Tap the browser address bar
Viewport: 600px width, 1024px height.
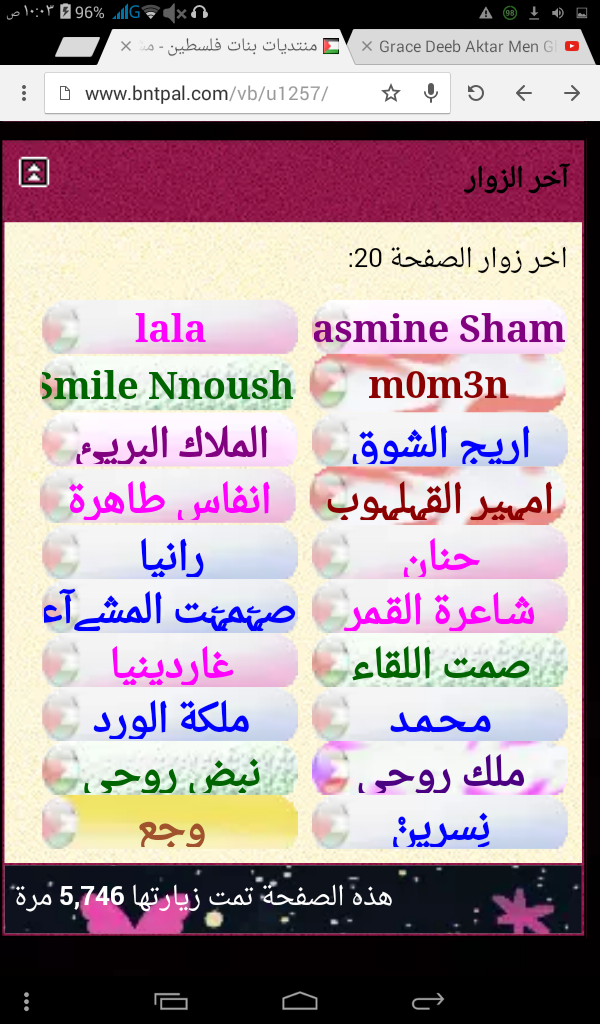[222, 93]
